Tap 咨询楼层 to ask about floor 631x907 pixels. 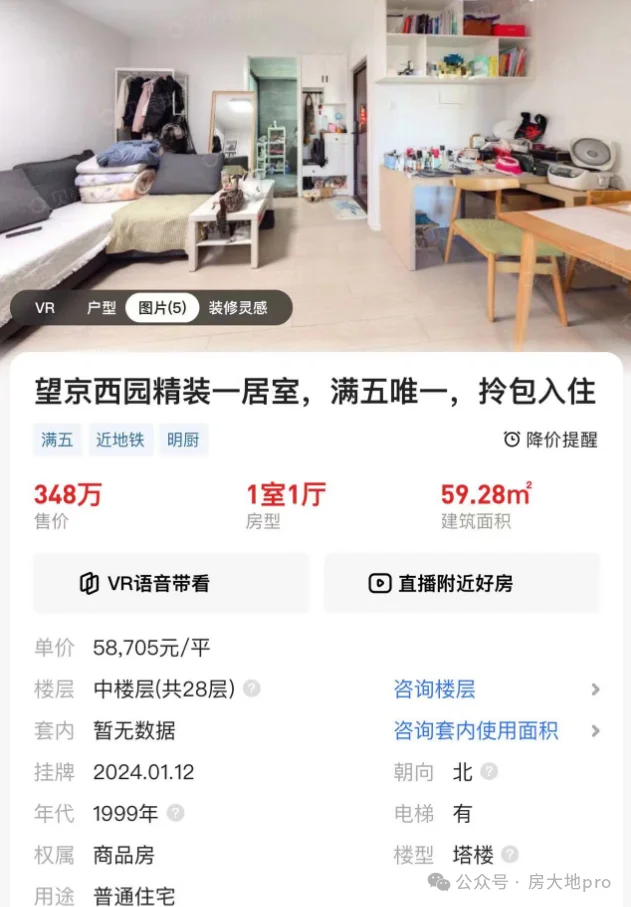[435, 689]
